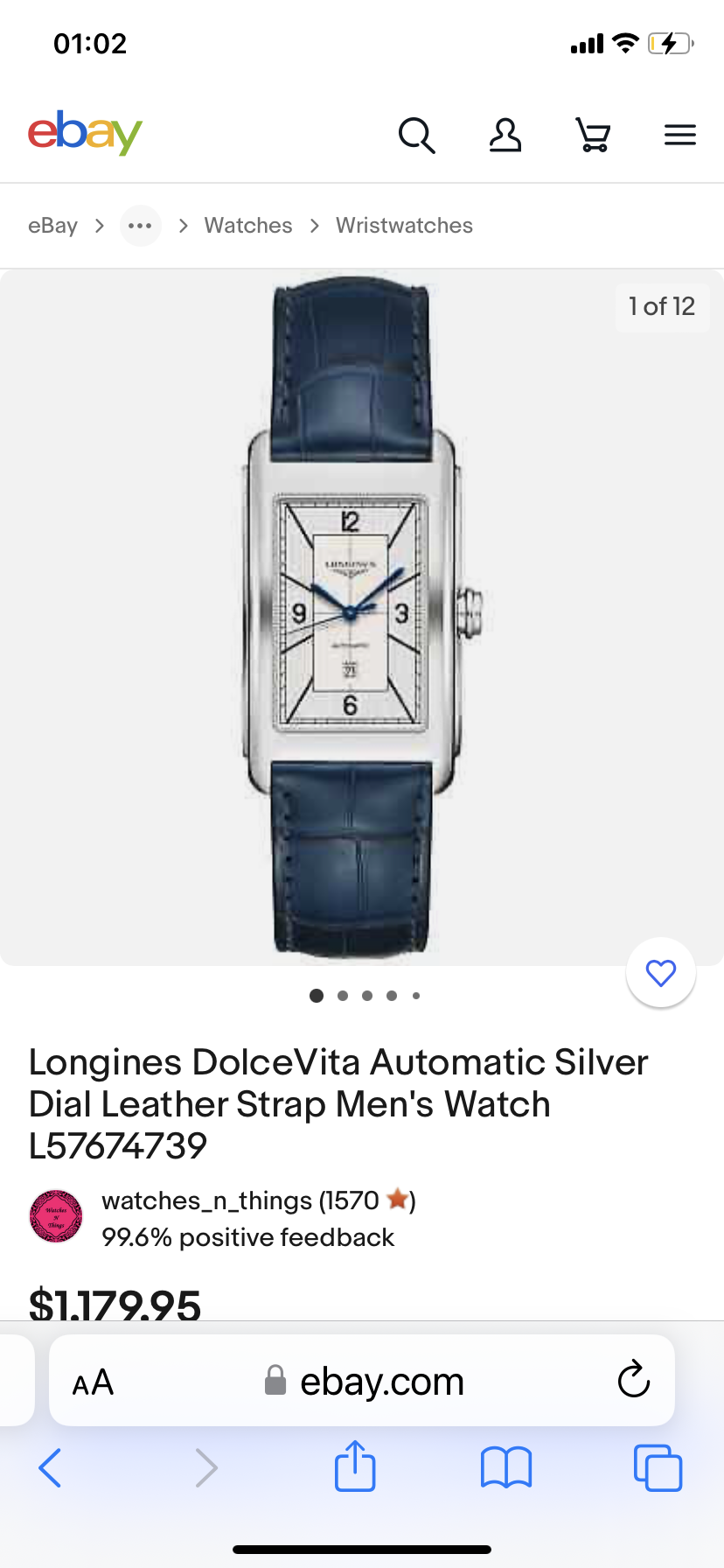
Task: Open the Watches breadcrumb category
Action: click(248, 226)
